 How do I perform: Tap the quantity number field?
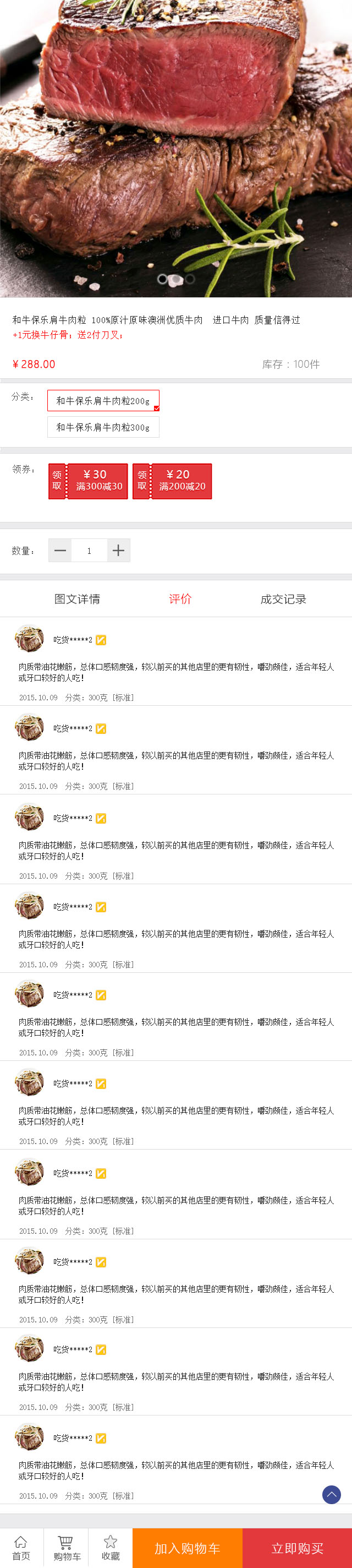89,550
